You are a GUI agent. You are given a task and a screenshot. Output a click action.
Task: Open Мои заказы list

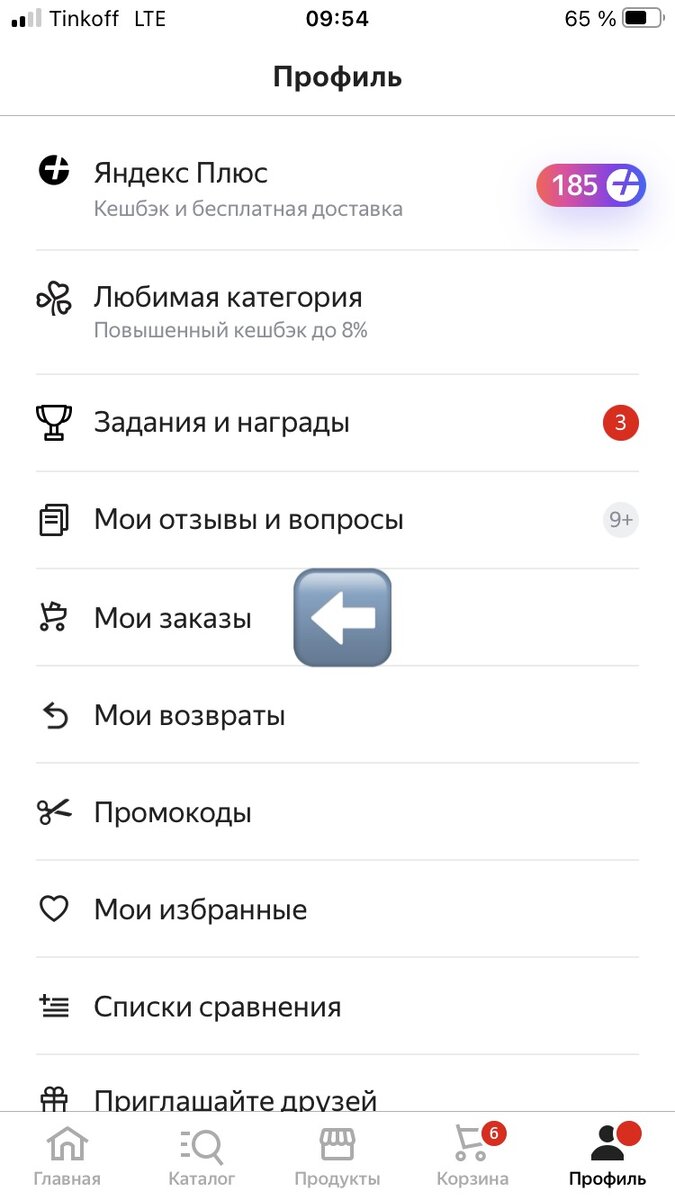(x=172, y=618)
